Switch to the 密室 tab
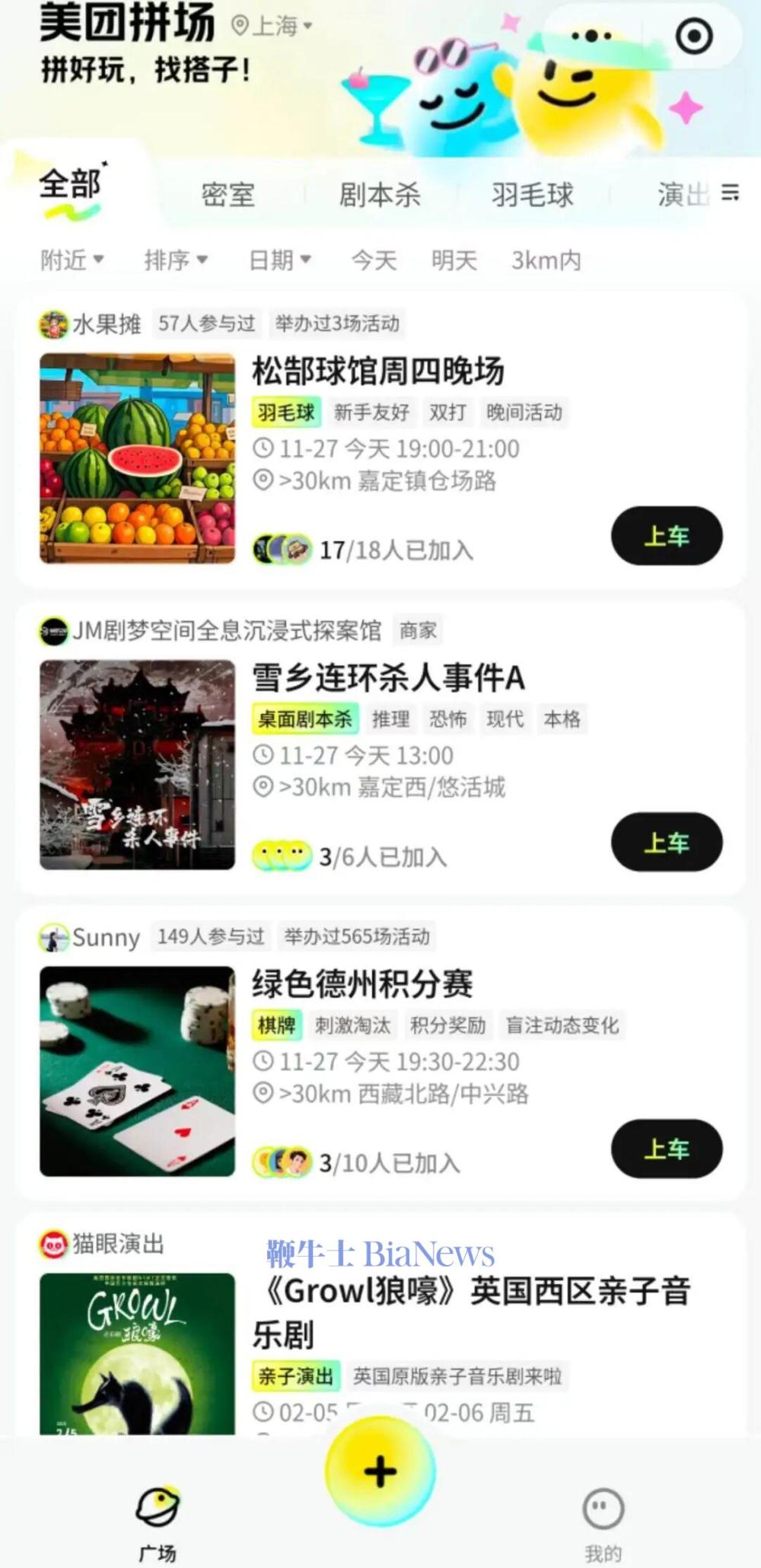This screenshot has width=761, height=1568. click(x=230, y=196)
